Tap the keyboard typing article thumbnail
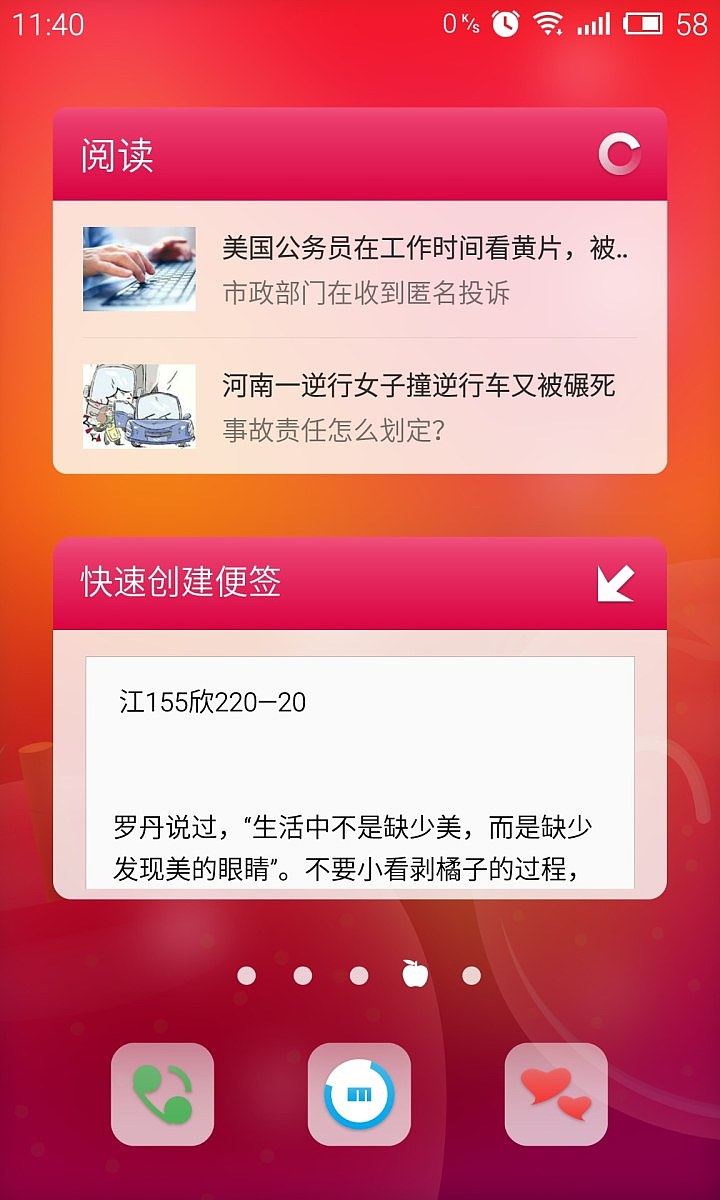 pos(138,270)
